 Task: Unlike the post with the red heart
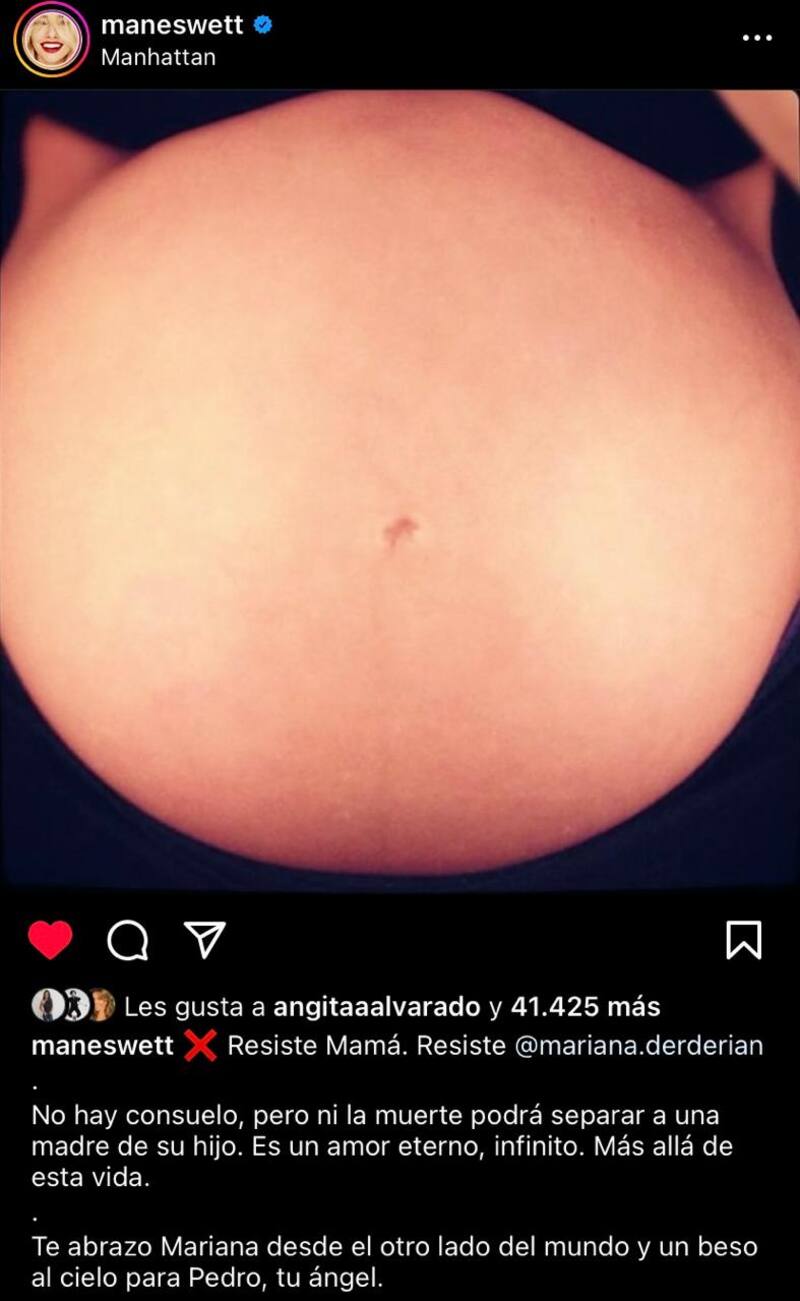[x=50, y=940]
